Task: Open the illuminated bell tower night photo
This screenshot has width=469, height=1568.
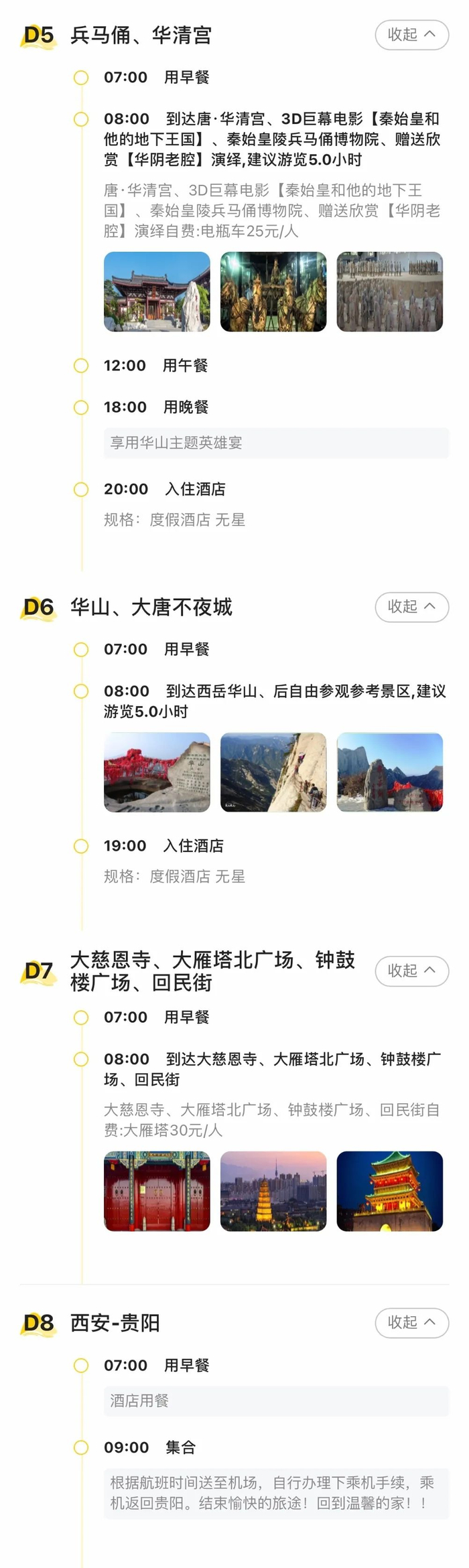Action: point(389,1191)
